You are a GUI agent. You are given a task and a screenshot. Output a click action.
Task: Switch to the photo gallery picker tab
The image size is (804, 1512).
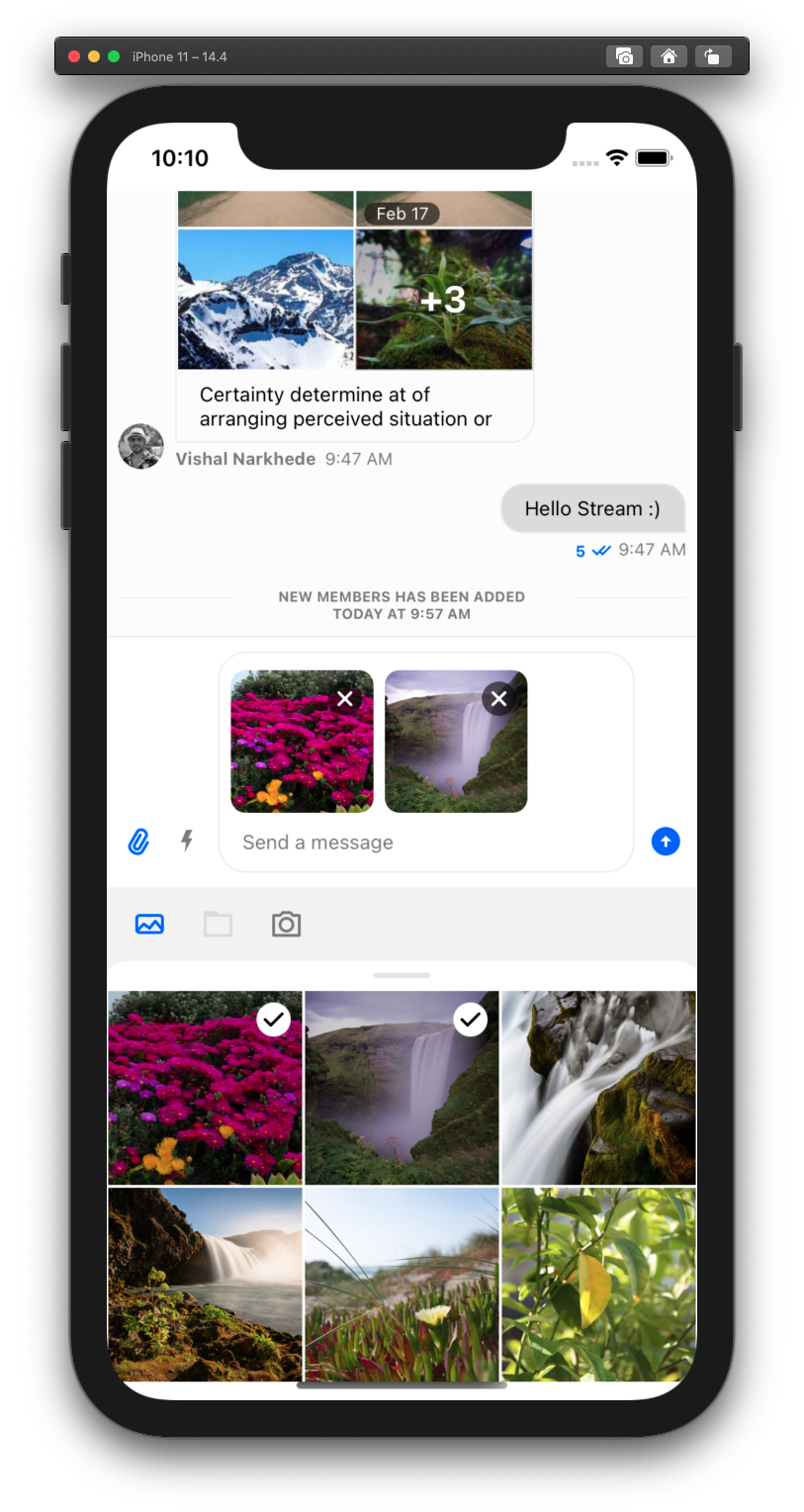[x=149, y=925]
